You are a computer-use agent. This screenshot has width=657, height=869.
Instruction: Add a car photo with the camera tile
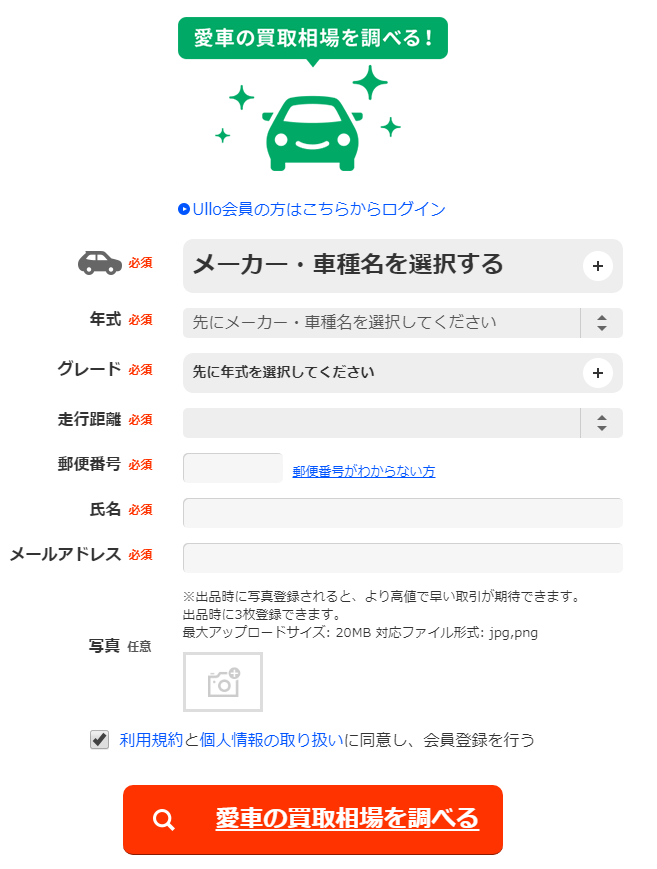click(223, 682)
